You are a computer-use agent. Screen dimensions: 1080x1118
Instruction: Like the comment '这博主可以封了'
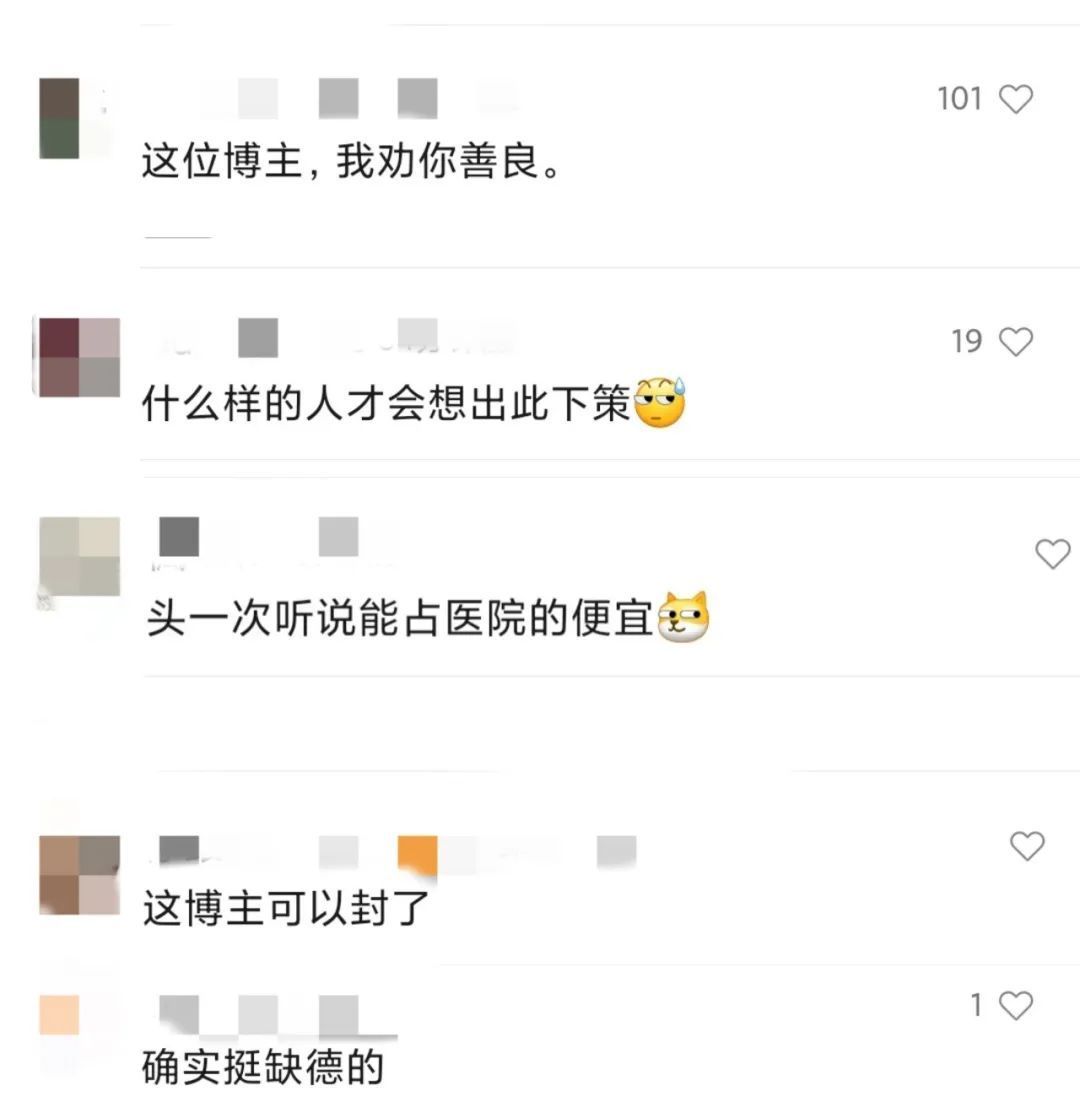coord(1027,846)
